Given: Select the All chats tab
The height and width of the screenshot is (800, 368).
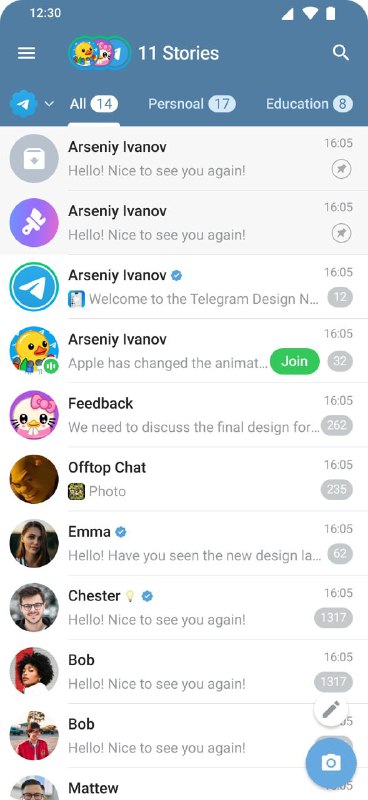Looking at the screenshot, I should click(93, 104).
